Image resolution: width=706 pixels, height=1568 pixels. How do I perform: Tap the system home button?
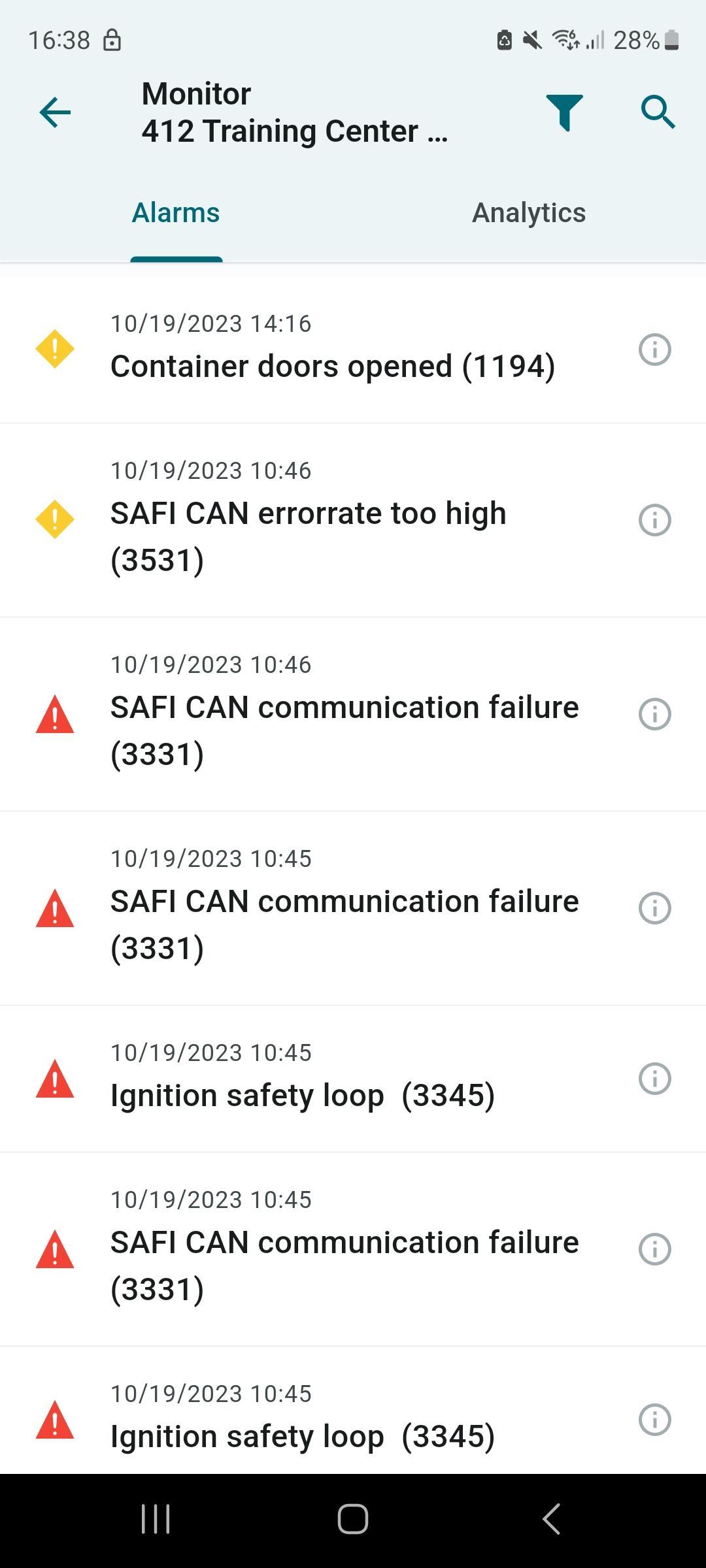(x=353, y=1518)
